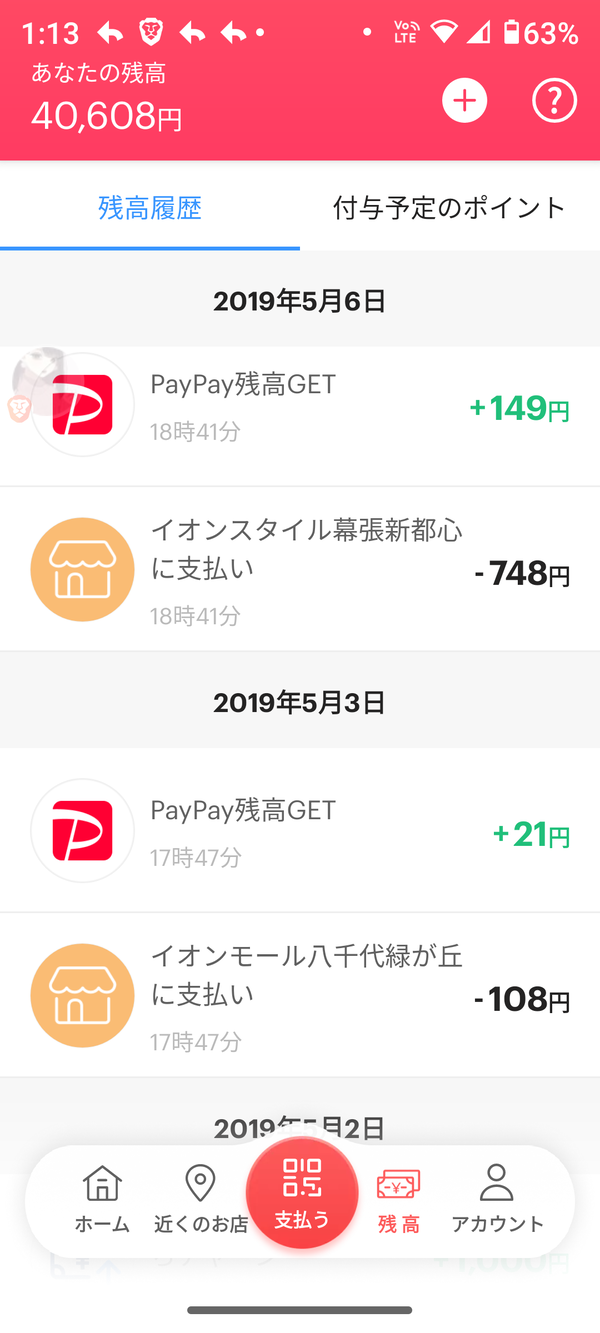Open the アカウント tab

497,1199
